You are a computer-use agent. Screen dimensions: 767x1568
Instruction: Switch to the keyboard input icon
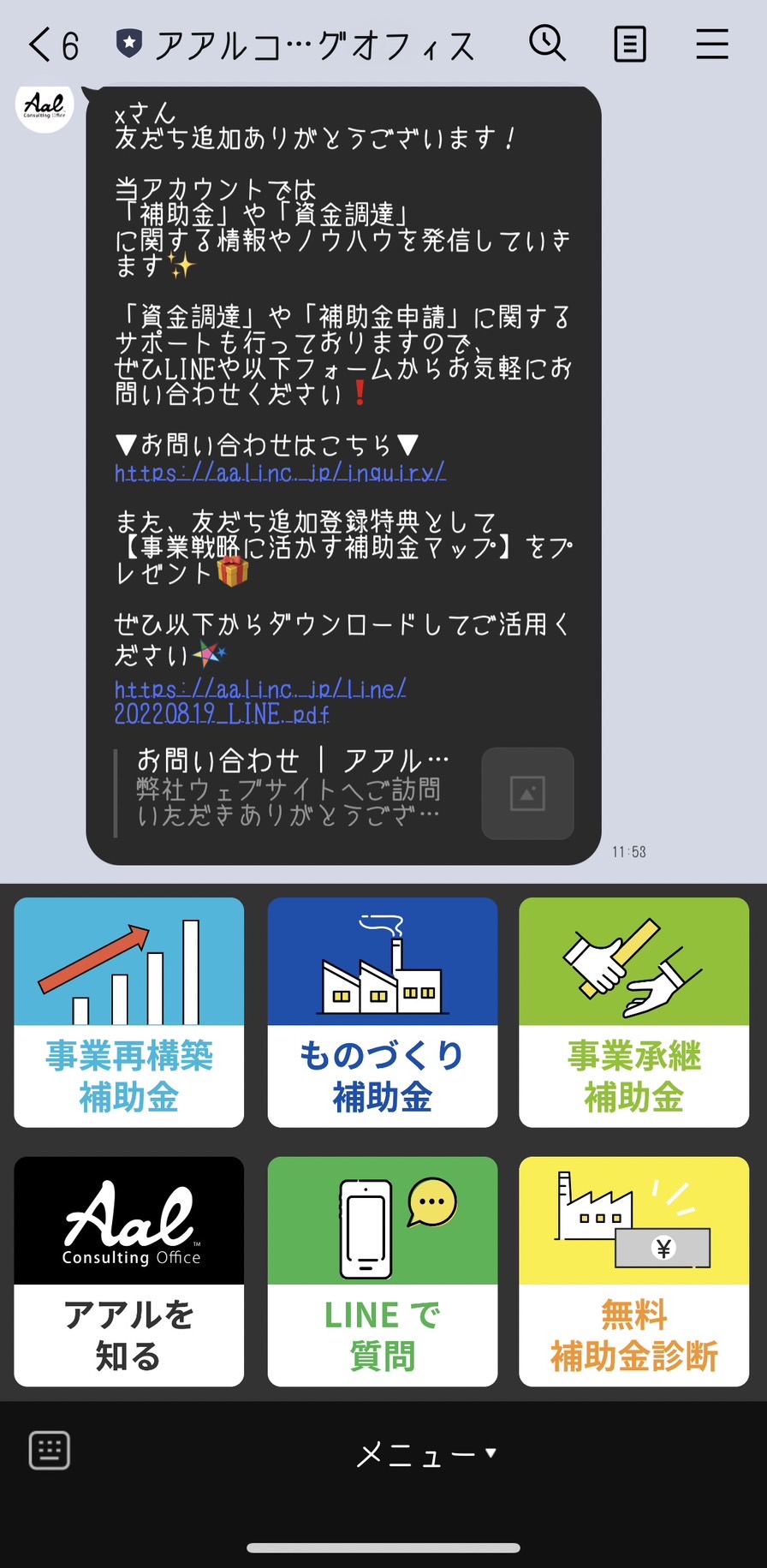(x=49, y=1450)
